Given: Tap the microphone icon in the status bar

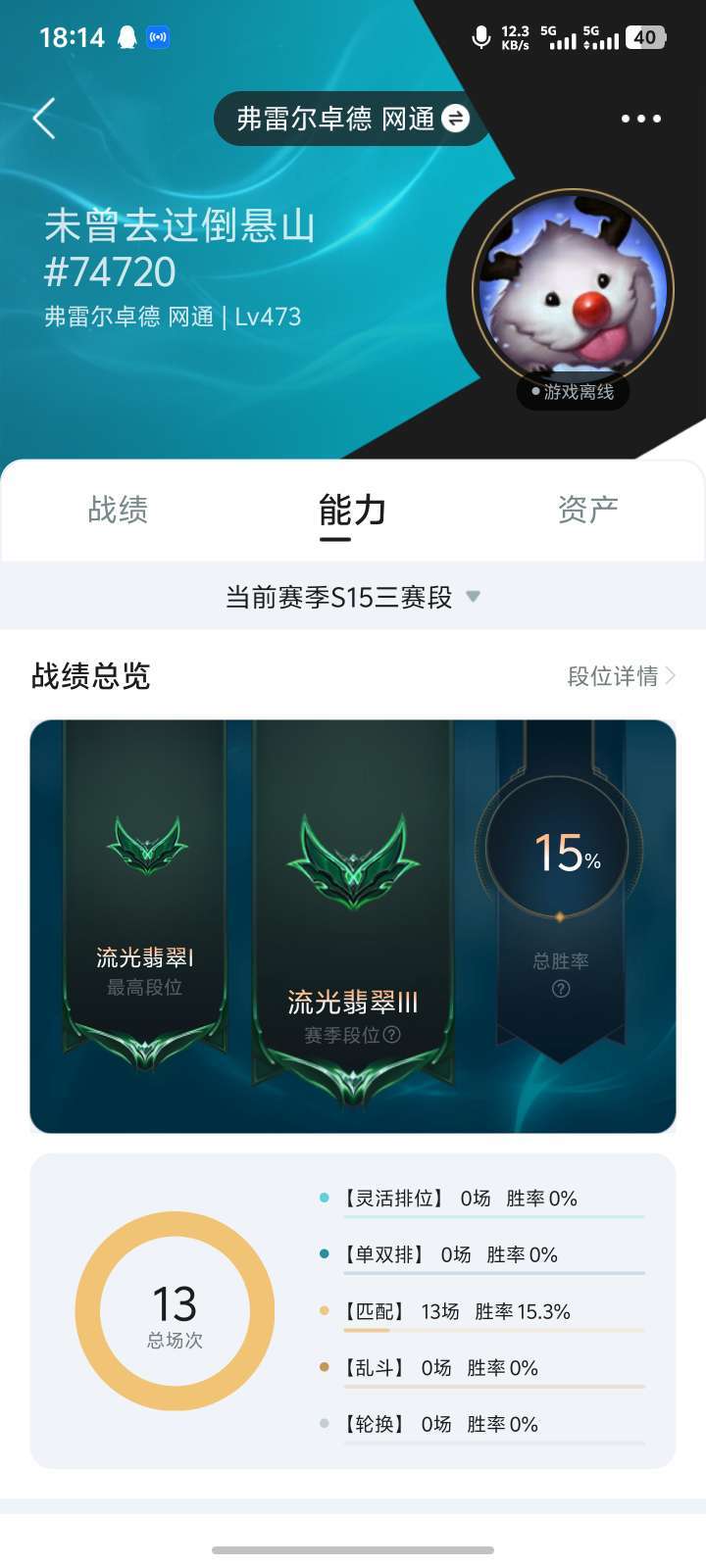Looking at the screenshot, I should coord(479,35).
